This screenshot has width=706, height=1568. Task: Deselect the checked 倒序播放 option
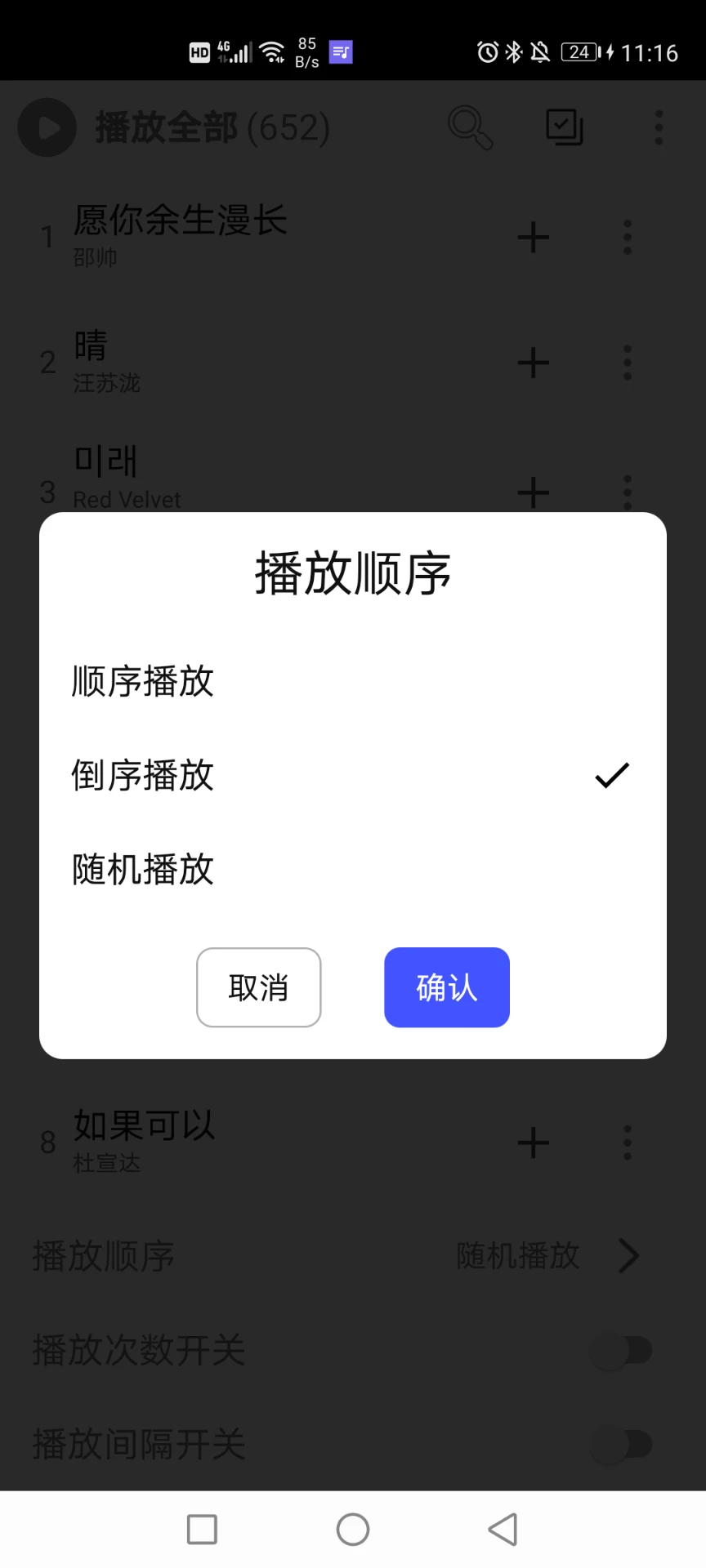[x=141, y=776]
